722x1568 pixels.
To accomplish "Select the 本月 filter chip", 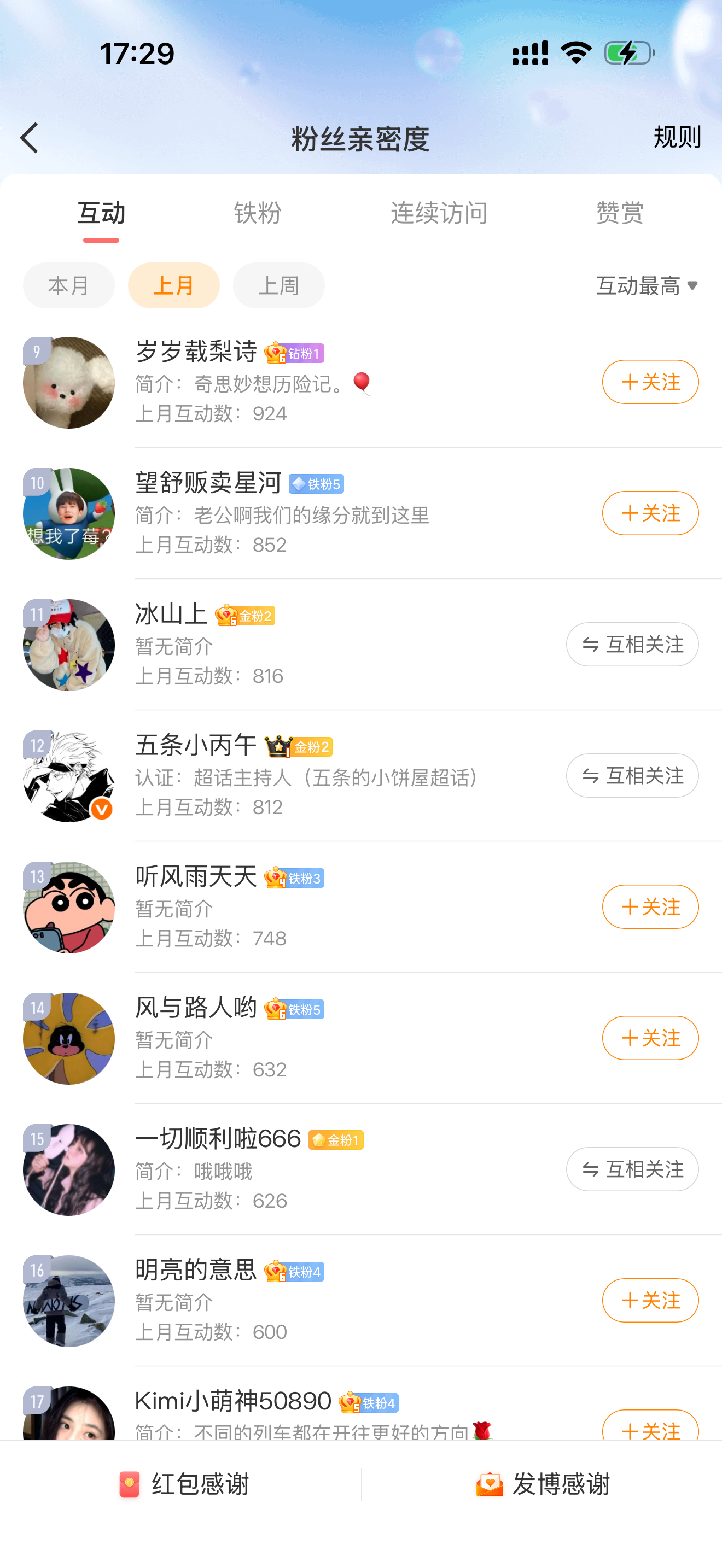I will (68, 285).
